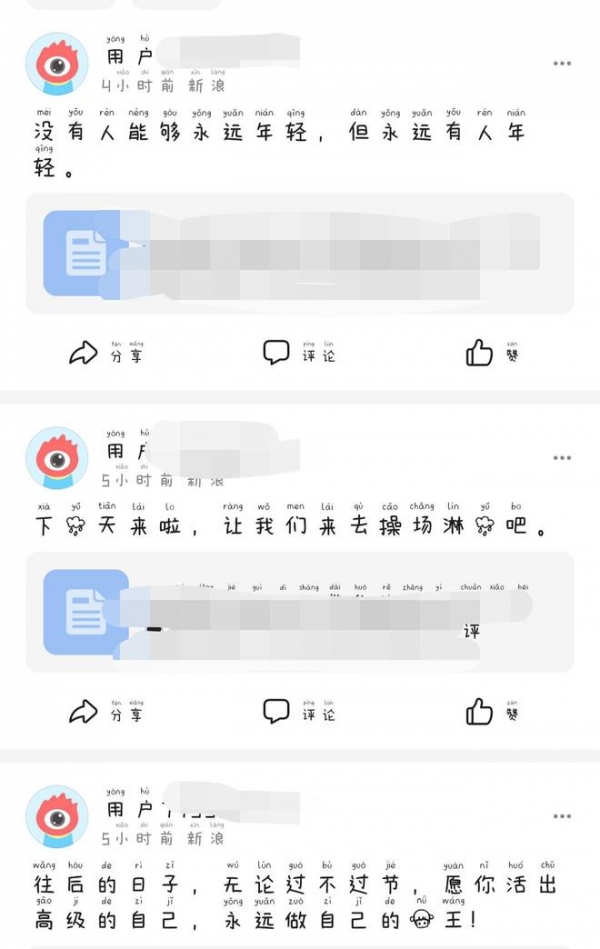
Task: Like the post about 永远年轻
Action: click(492, 352)
